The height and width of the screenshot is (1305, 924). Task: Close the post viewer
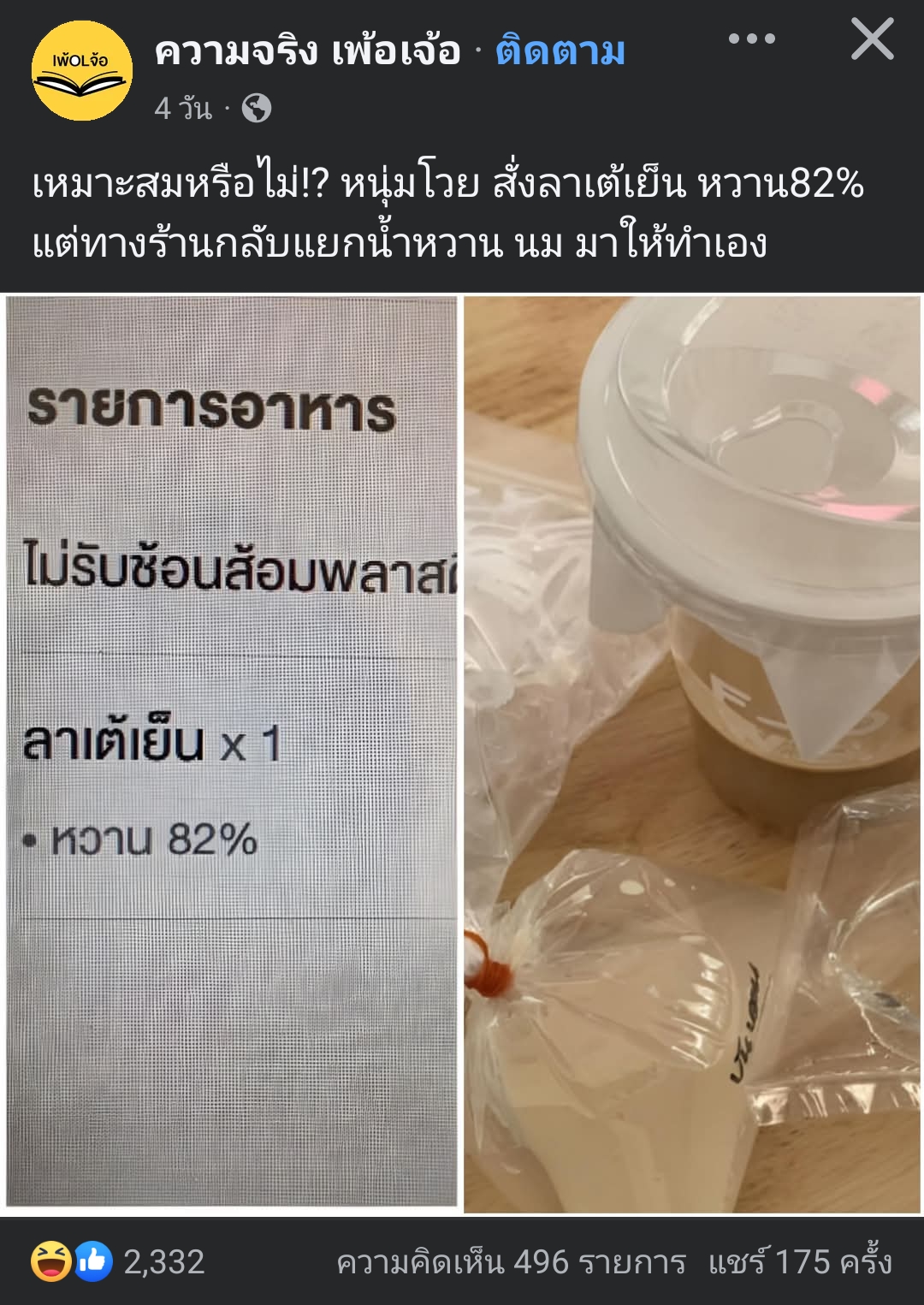pos(872,40)
